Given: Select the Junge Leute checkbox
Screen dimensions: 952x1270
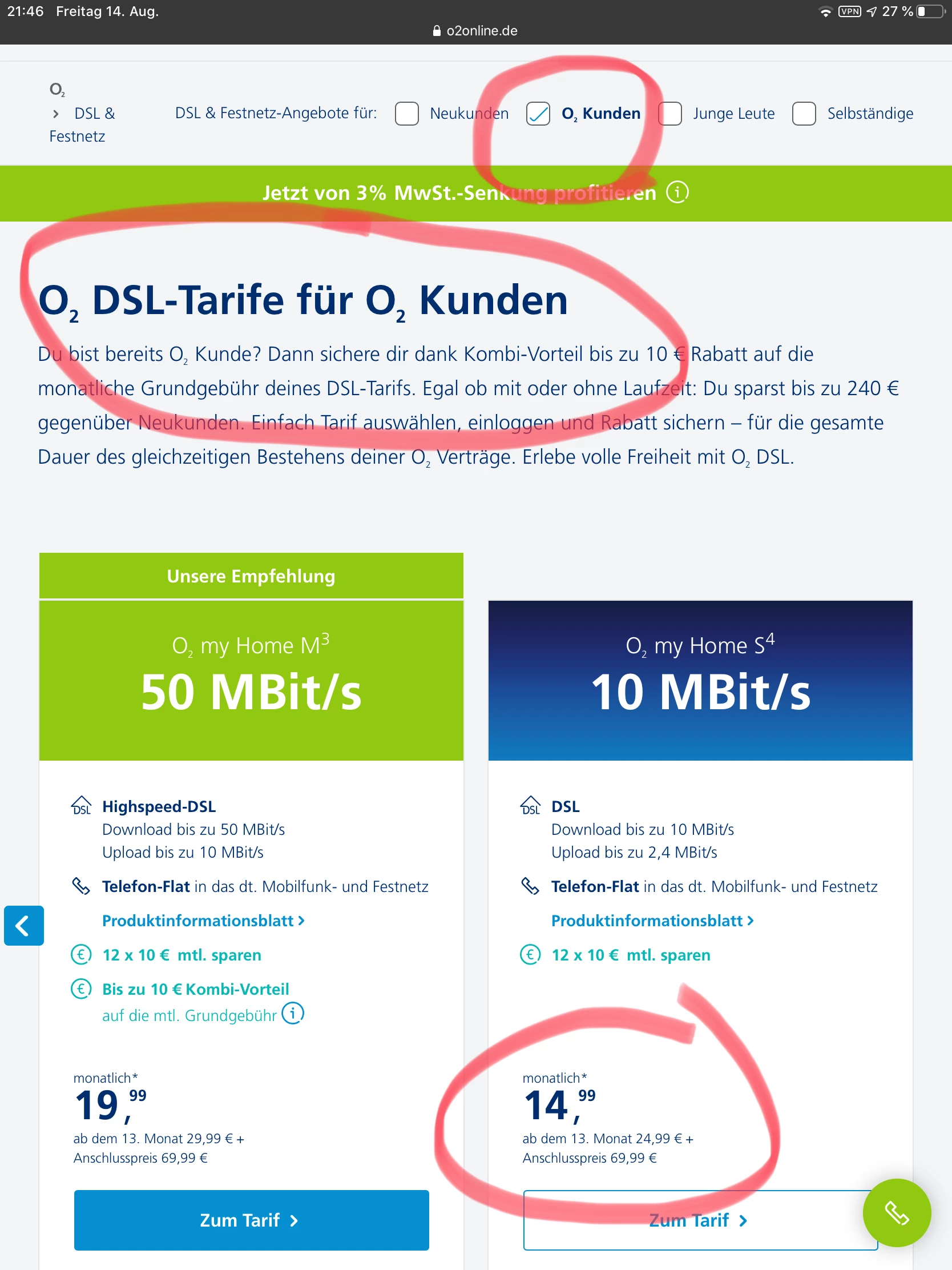Looking at the screenshot, I should (669, 114).
